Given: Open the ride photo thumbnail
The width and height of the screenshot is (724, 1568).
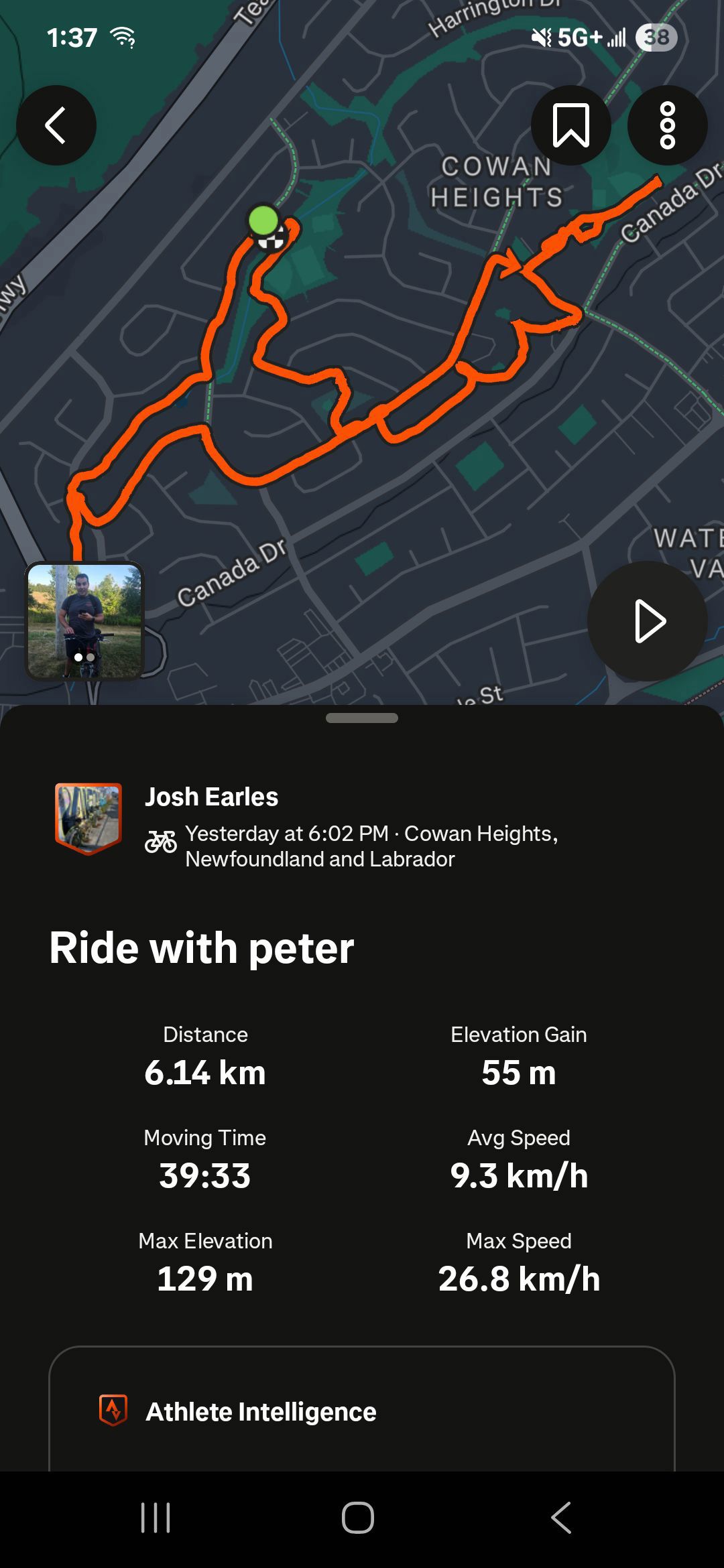Looking at the screenshot, I should point(84,620).
